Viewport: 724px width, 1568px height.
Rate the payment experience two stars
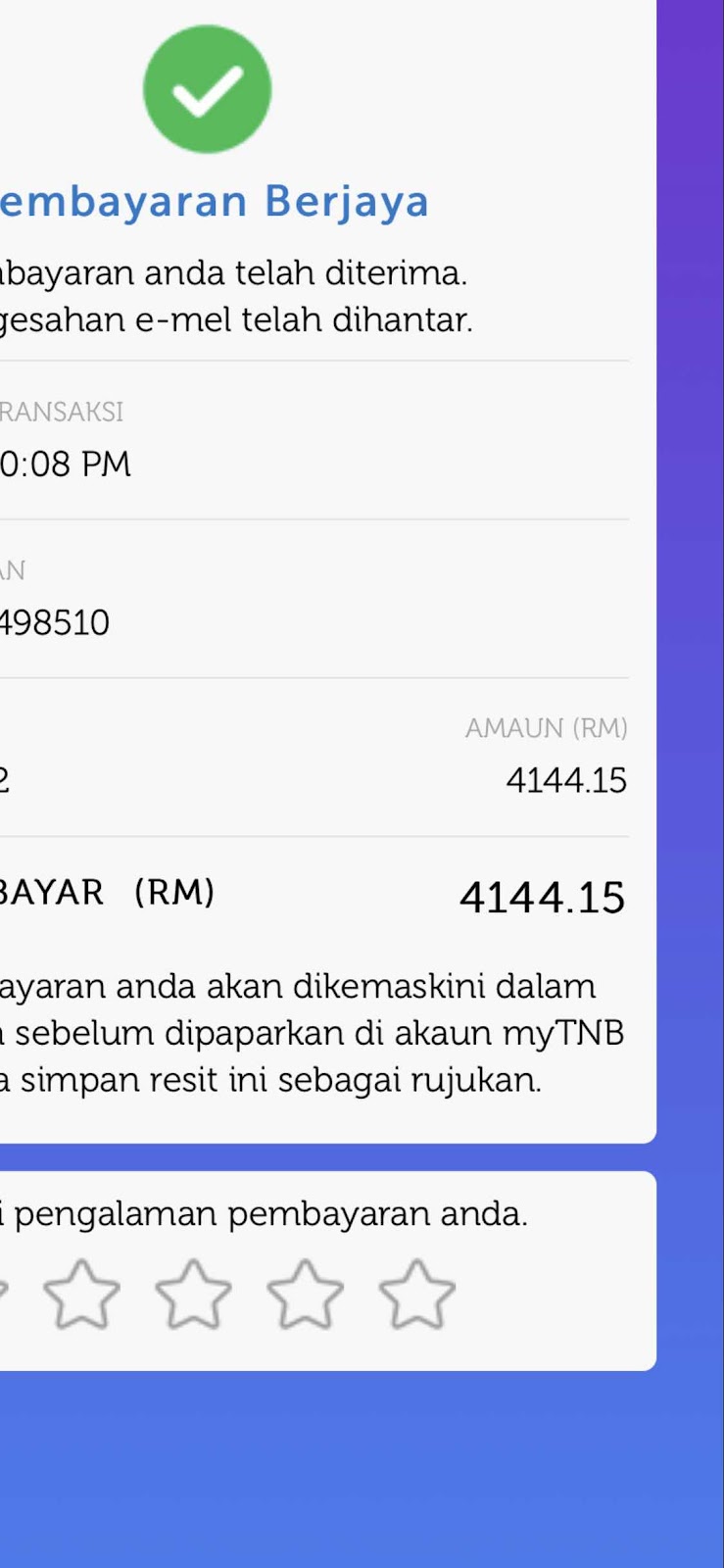click(x=81, y=1296)
